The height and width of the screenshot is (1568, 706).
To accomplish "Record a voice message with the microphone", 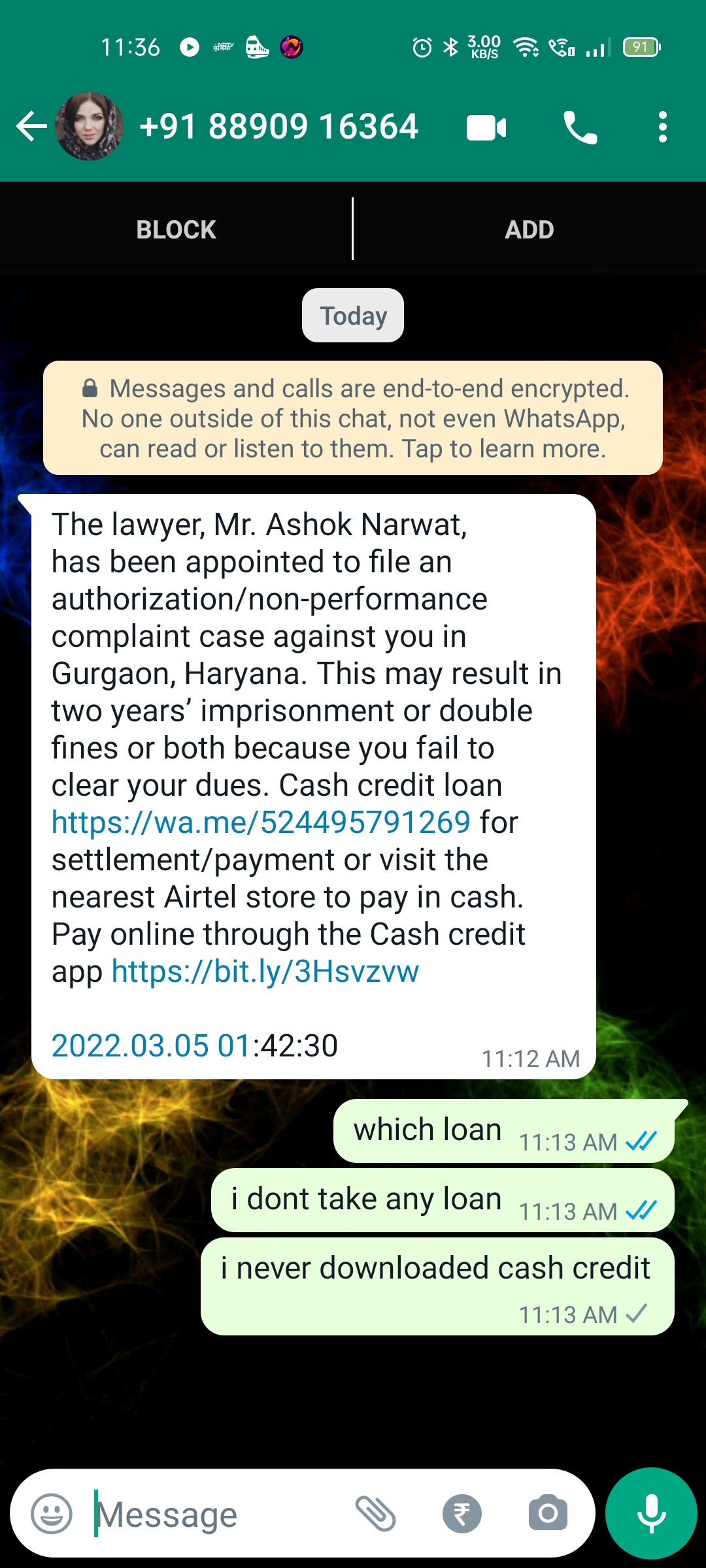I will pyautogui.click(x=651, y=1514).
